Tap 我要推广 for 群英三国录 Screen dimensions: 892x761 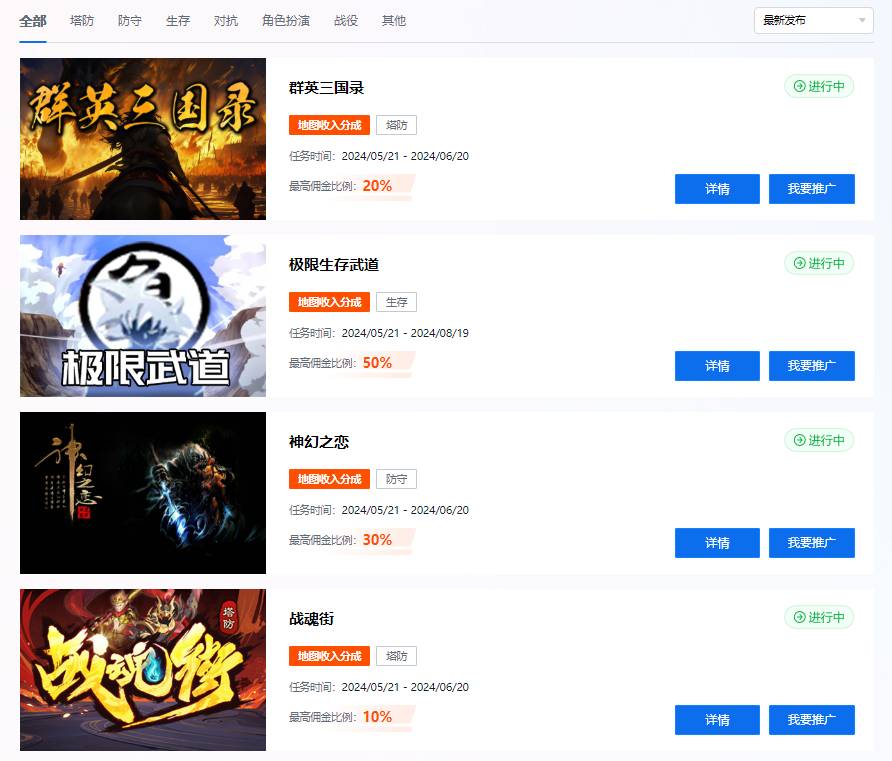click(811, 189)
